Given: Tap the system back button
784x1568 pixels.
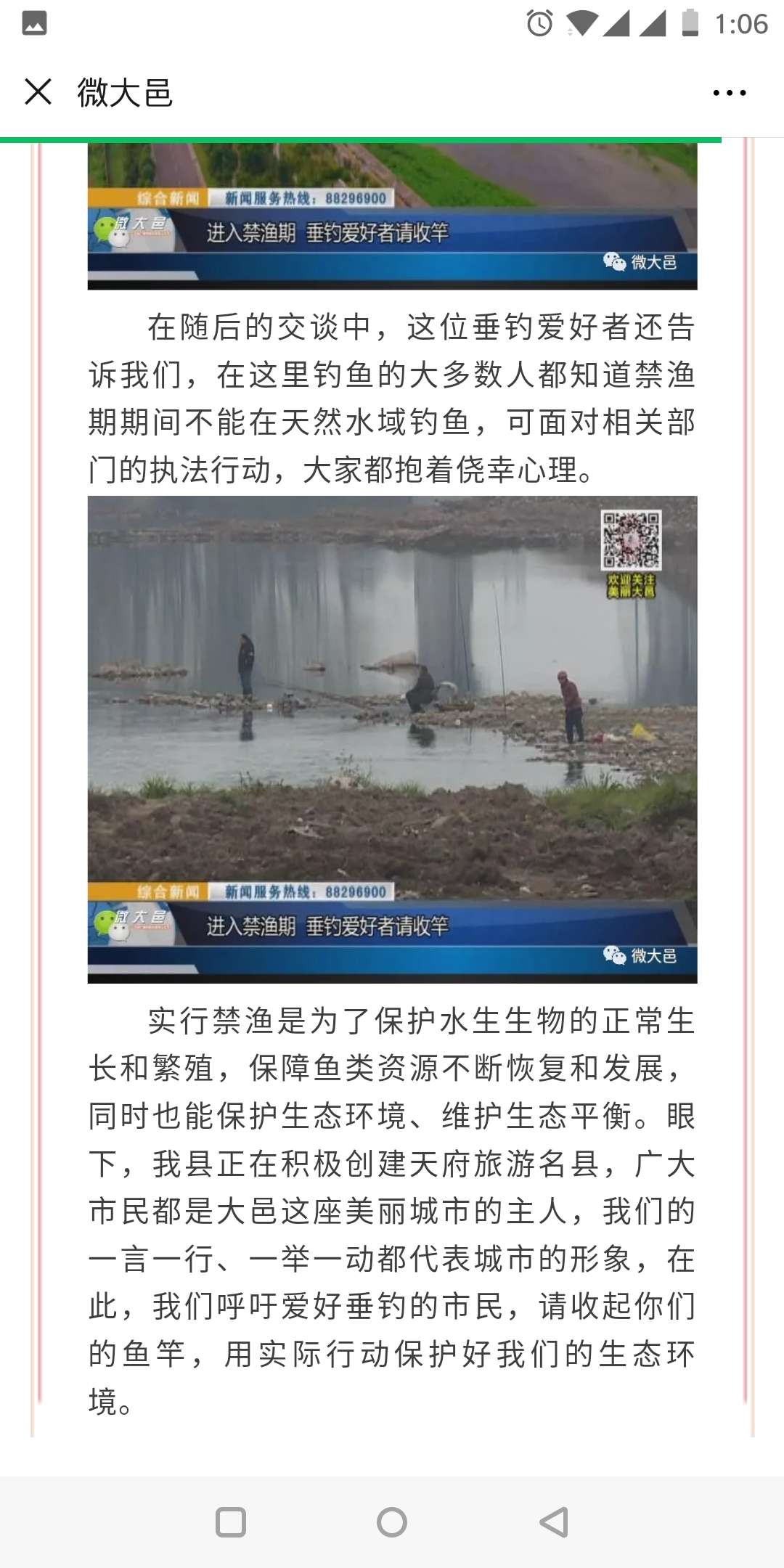Looking at the screenshot, I should (x=554, y=1522).
